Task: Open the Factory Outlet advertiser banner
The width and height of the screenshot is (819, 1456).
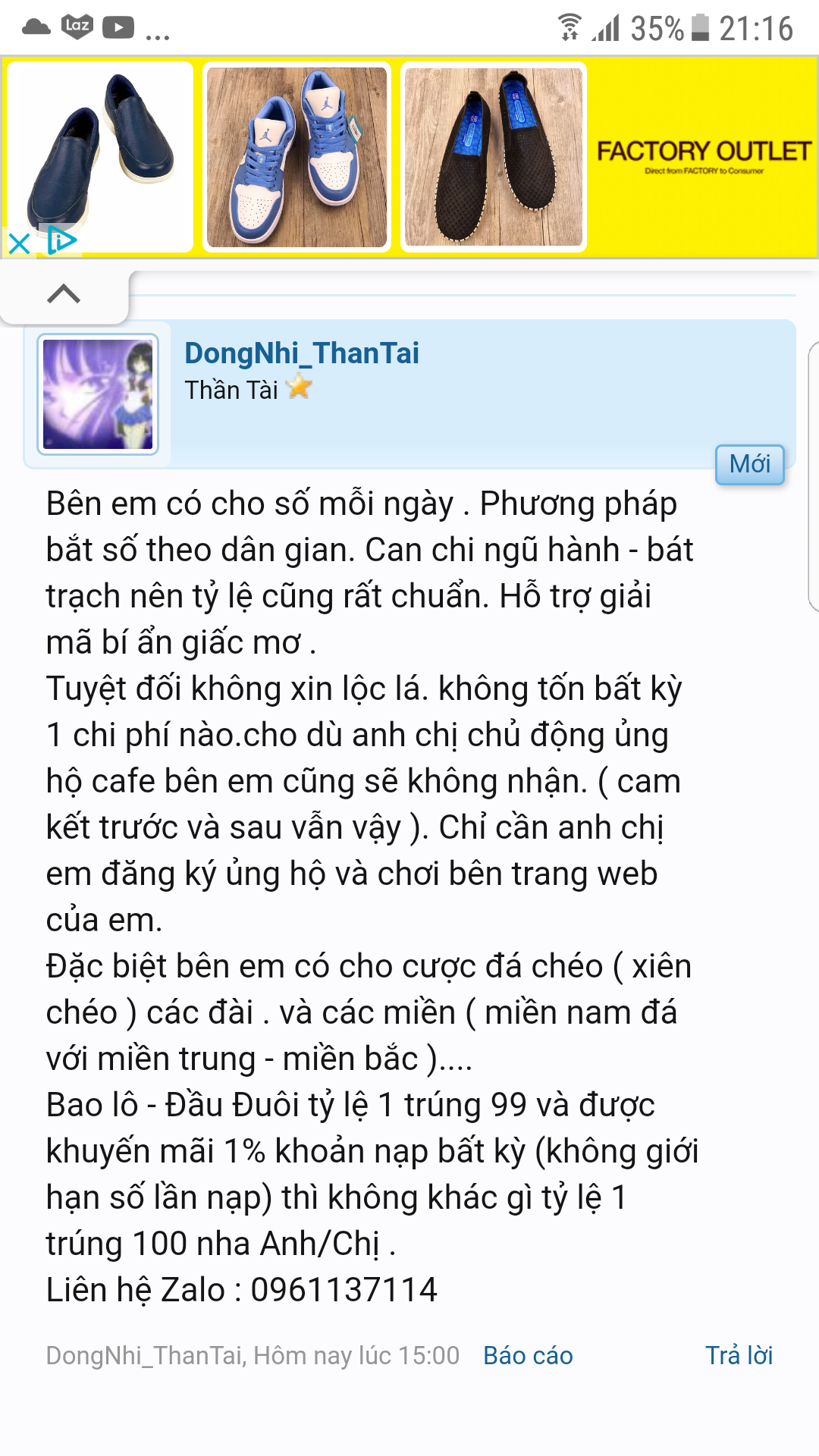Action: coord(704,157)
